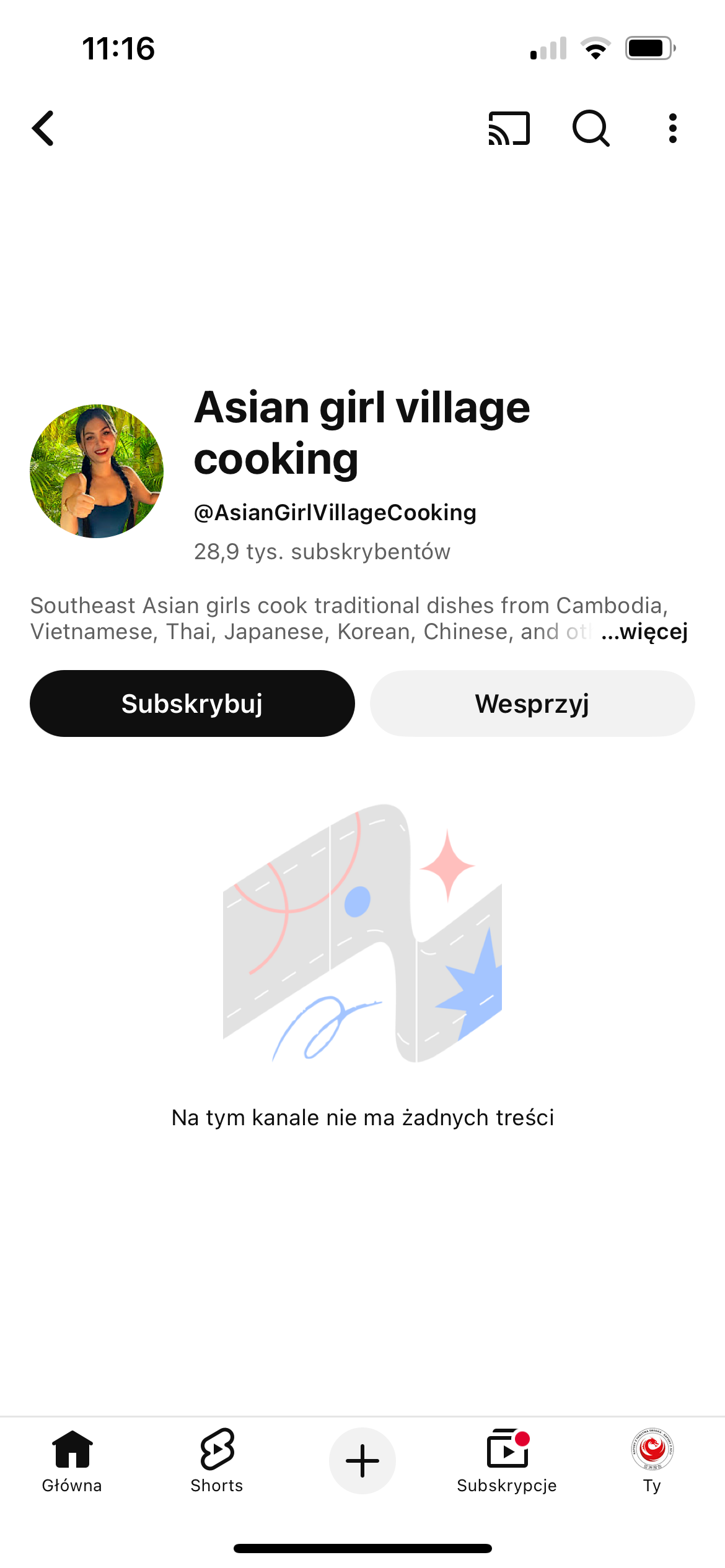Image resolution: width=725 pixels, height=1568 pixels.
Task: Subscribe with the Subskrybuj button
Action: [x=192, y=703]
